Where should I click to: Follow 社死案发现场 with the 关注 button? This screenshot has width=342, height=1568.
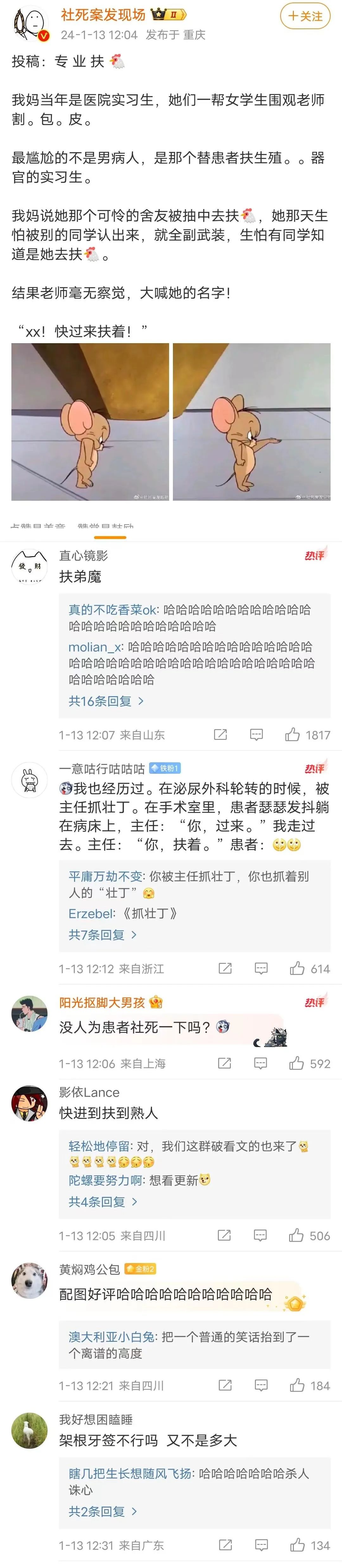point(305,16)
